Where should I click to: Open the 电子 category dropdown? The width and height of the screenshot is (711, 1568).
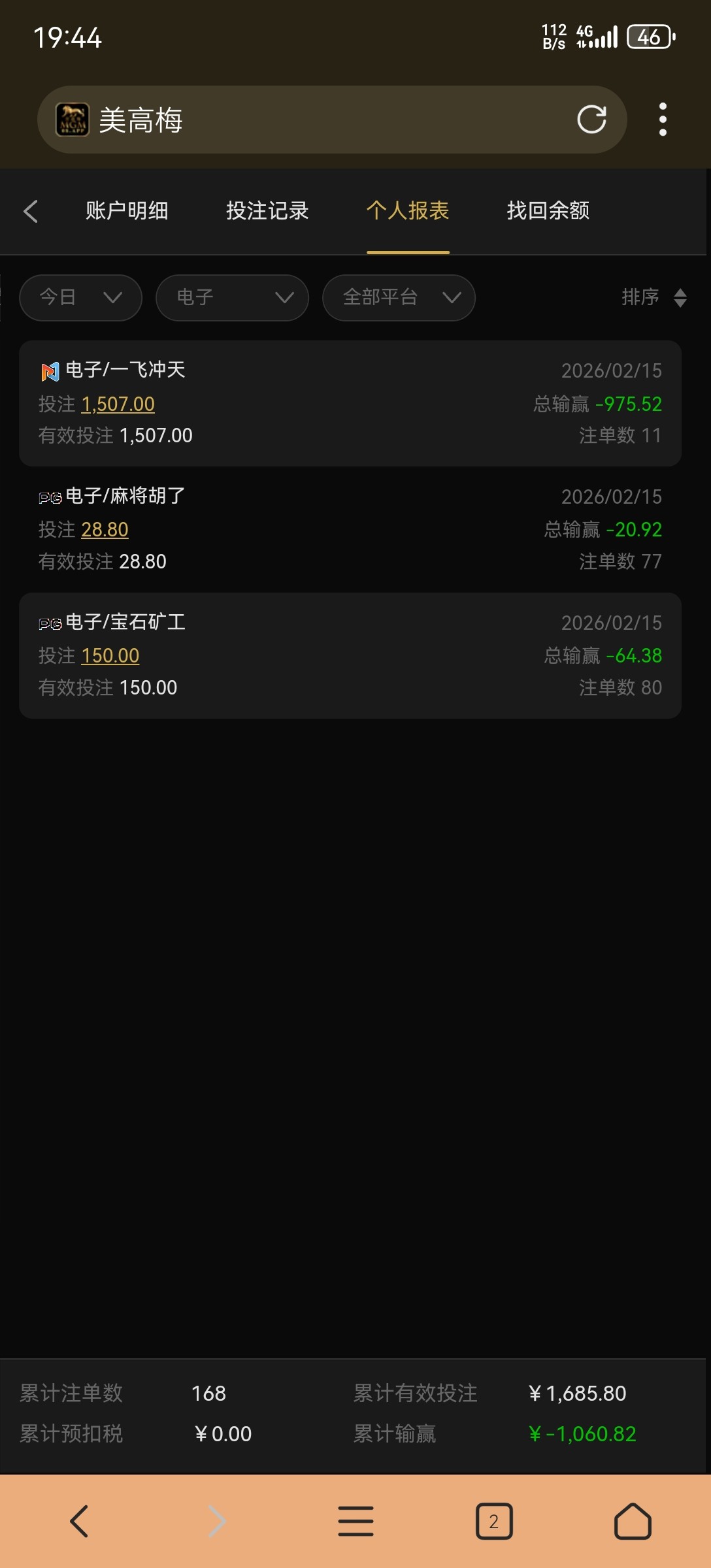point(232,298)
